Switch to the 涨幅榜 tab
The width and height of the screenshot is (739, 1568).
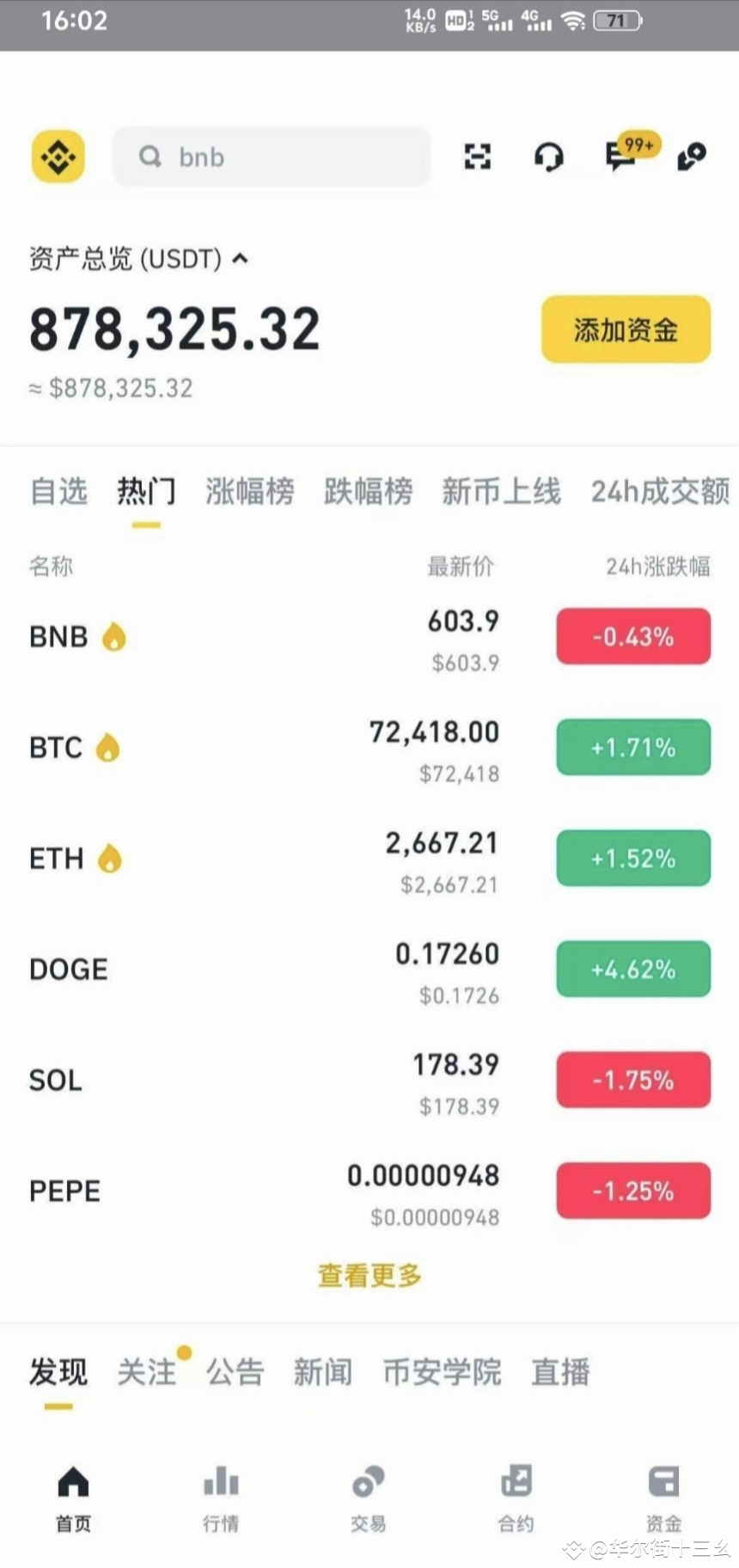pos(249,491)
